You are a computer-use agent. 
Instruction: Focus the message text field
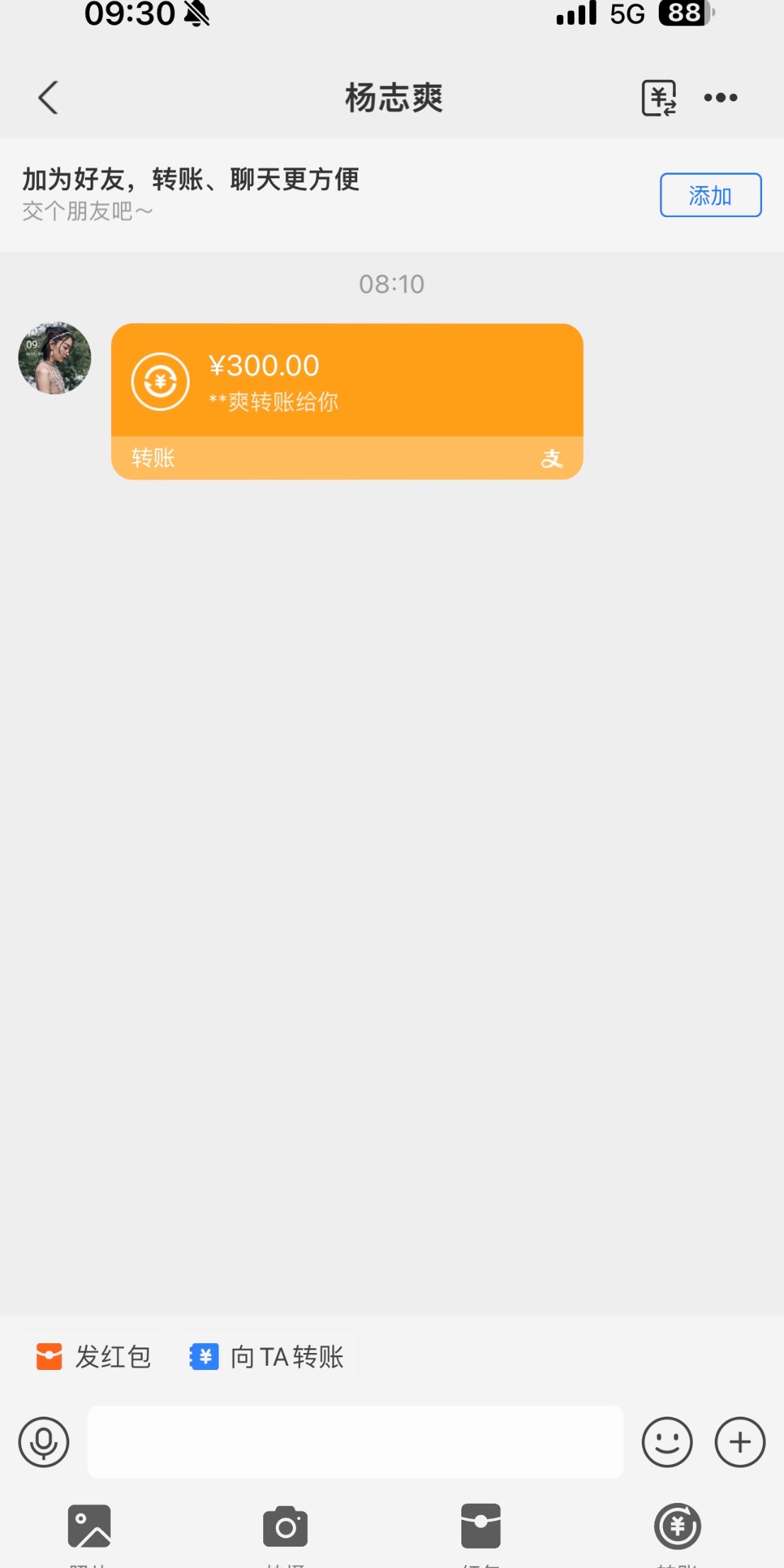tap(355, 1441)
